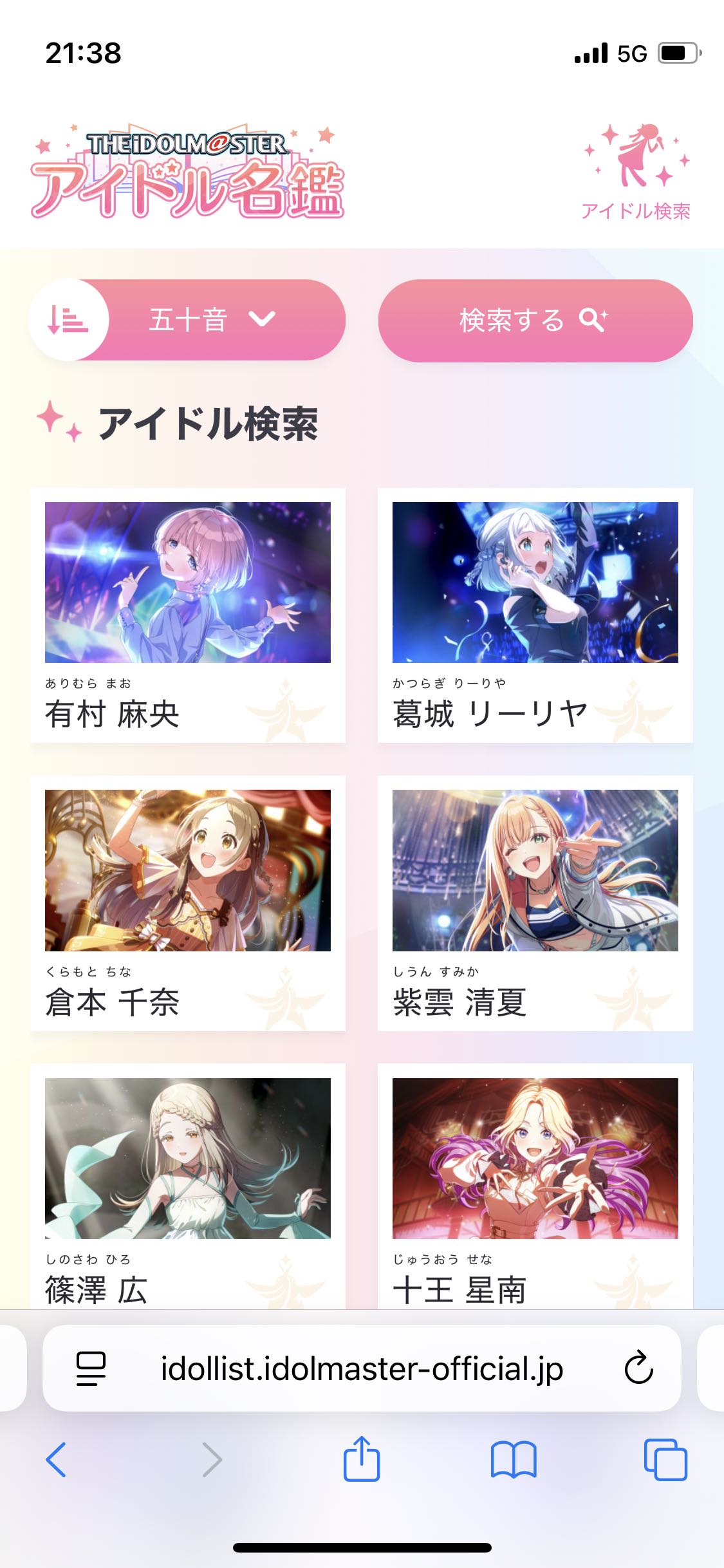The height and width of the screenshot is (1568, 724).
Task: Go back in Safari
Action: pyautogui.click(x=56, y=1460)
